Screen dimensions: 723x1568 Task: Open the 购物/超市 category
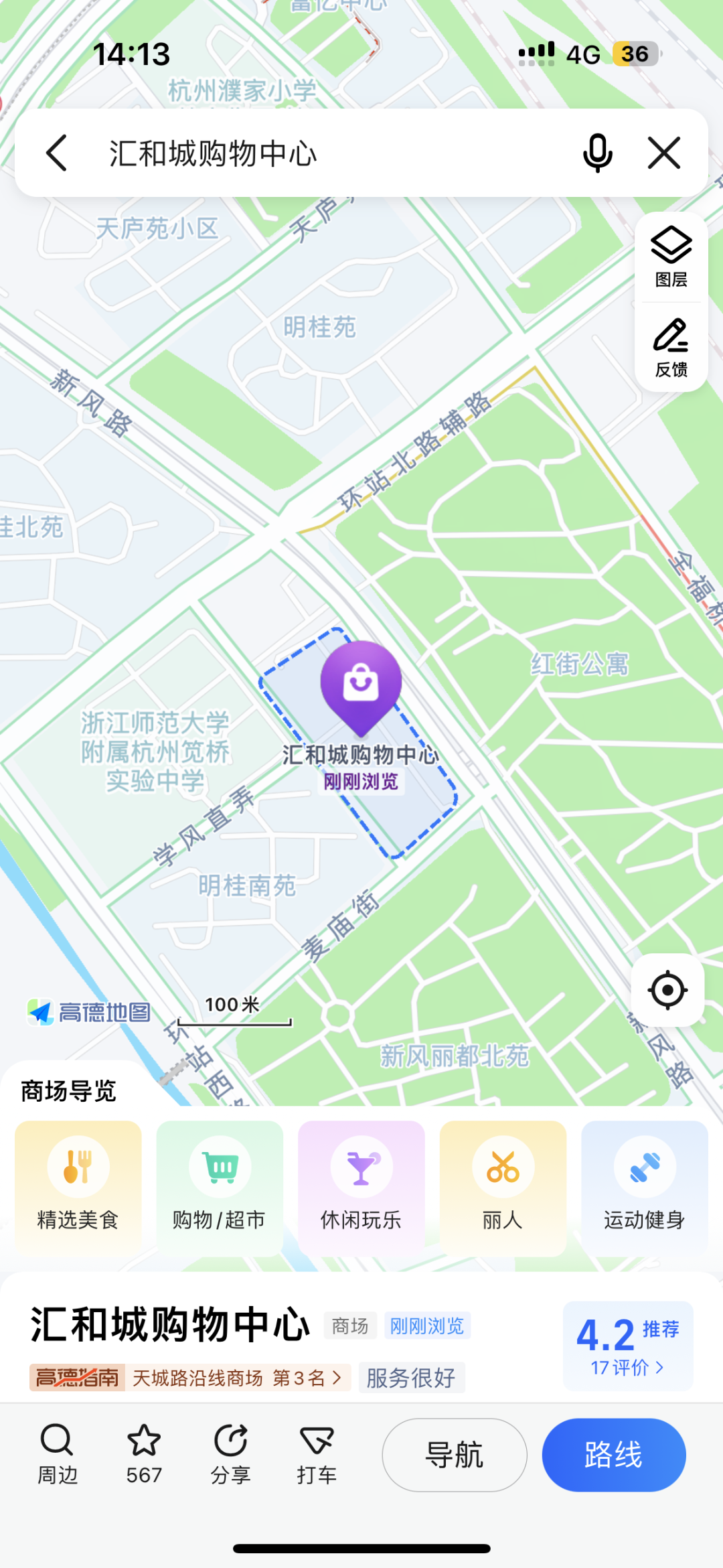[x=220, y=1186]
